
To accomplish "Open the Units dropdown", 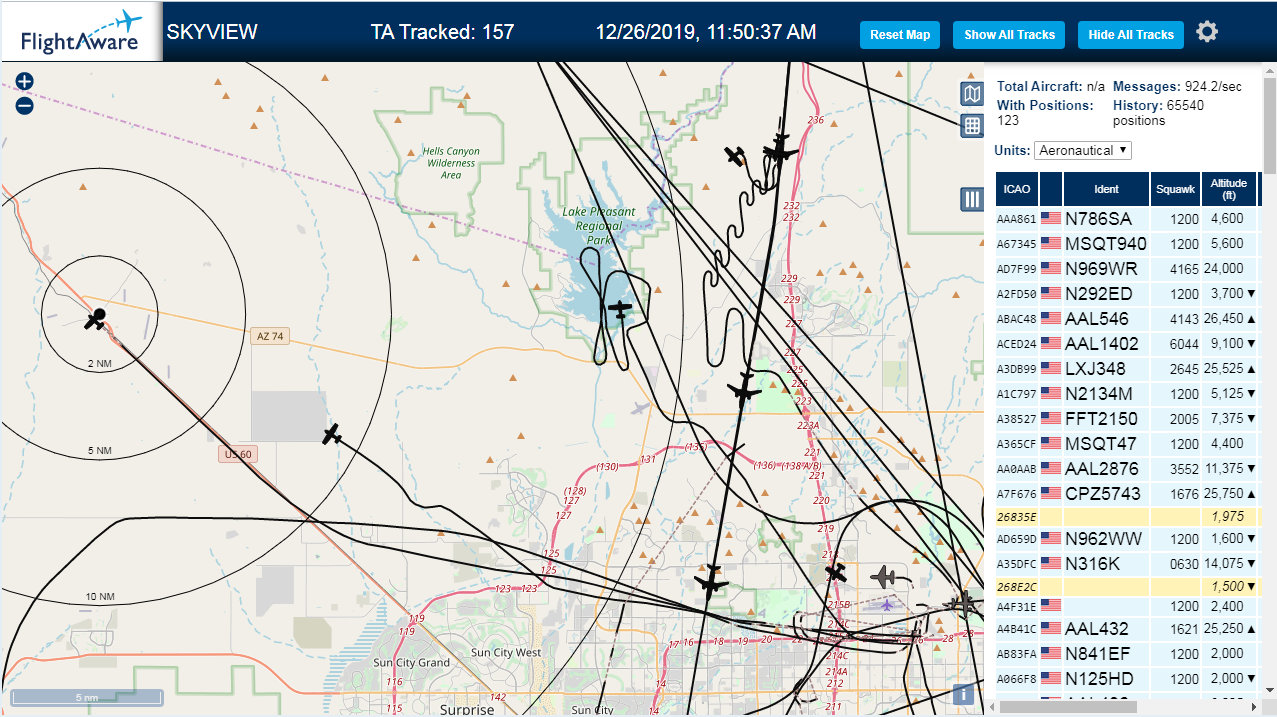I will (x=1083, y=150).
